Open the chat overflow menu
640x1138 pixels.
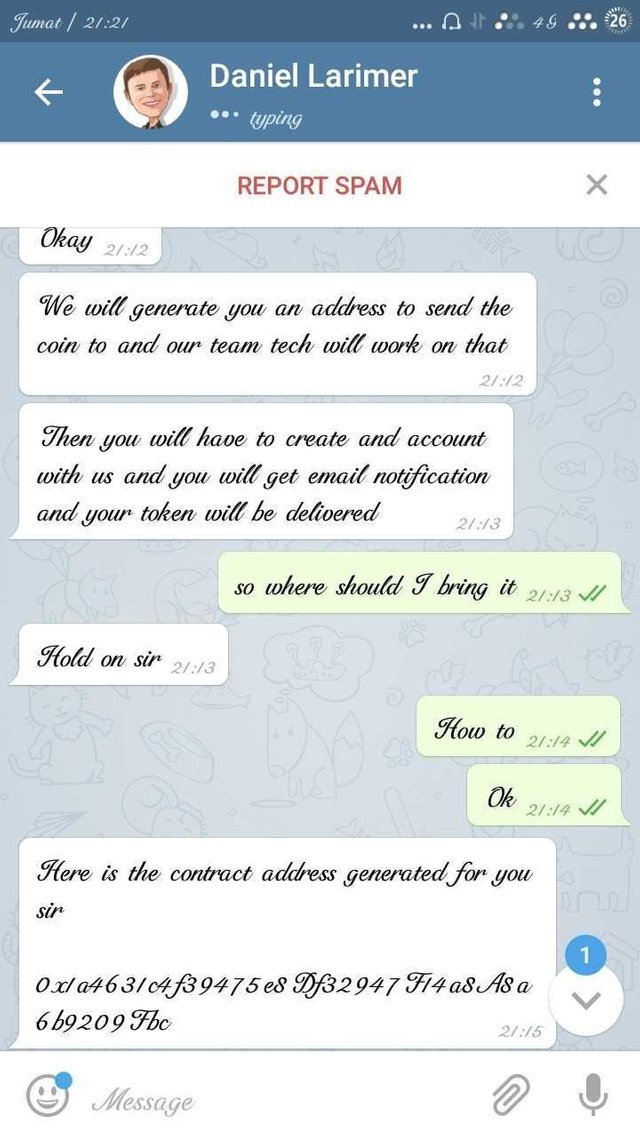(596, 92)
